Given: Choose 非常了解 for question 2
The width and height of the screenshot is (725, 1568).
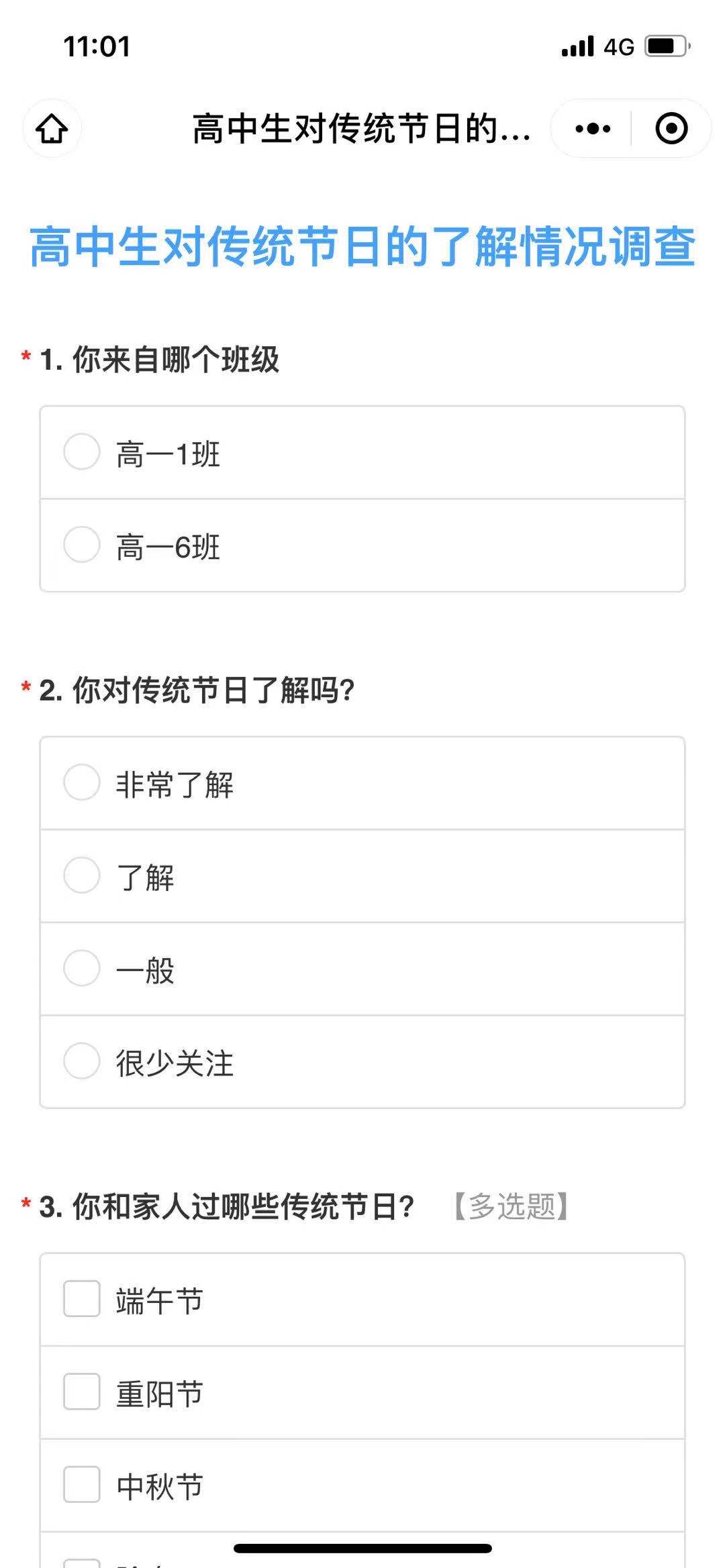Looking at the screenshot, I should (x=362, y=784).
